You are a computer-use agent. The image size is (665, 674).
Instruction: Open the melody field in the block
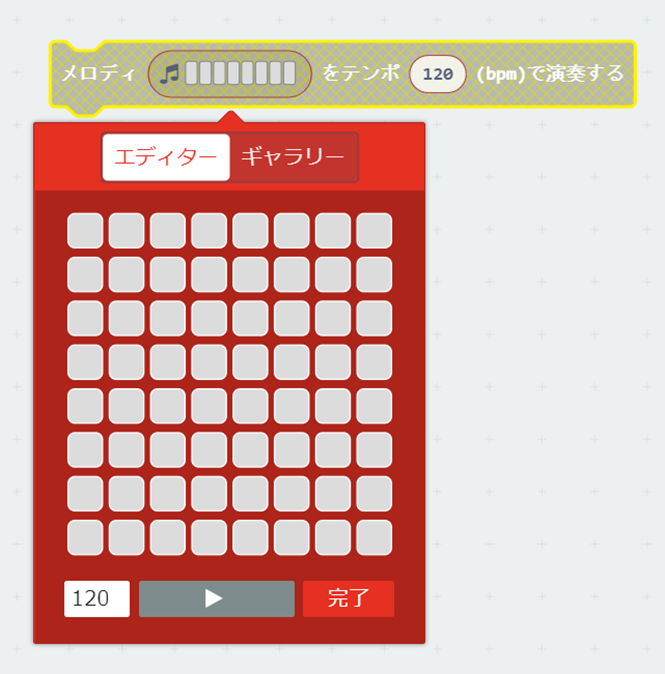230,73
